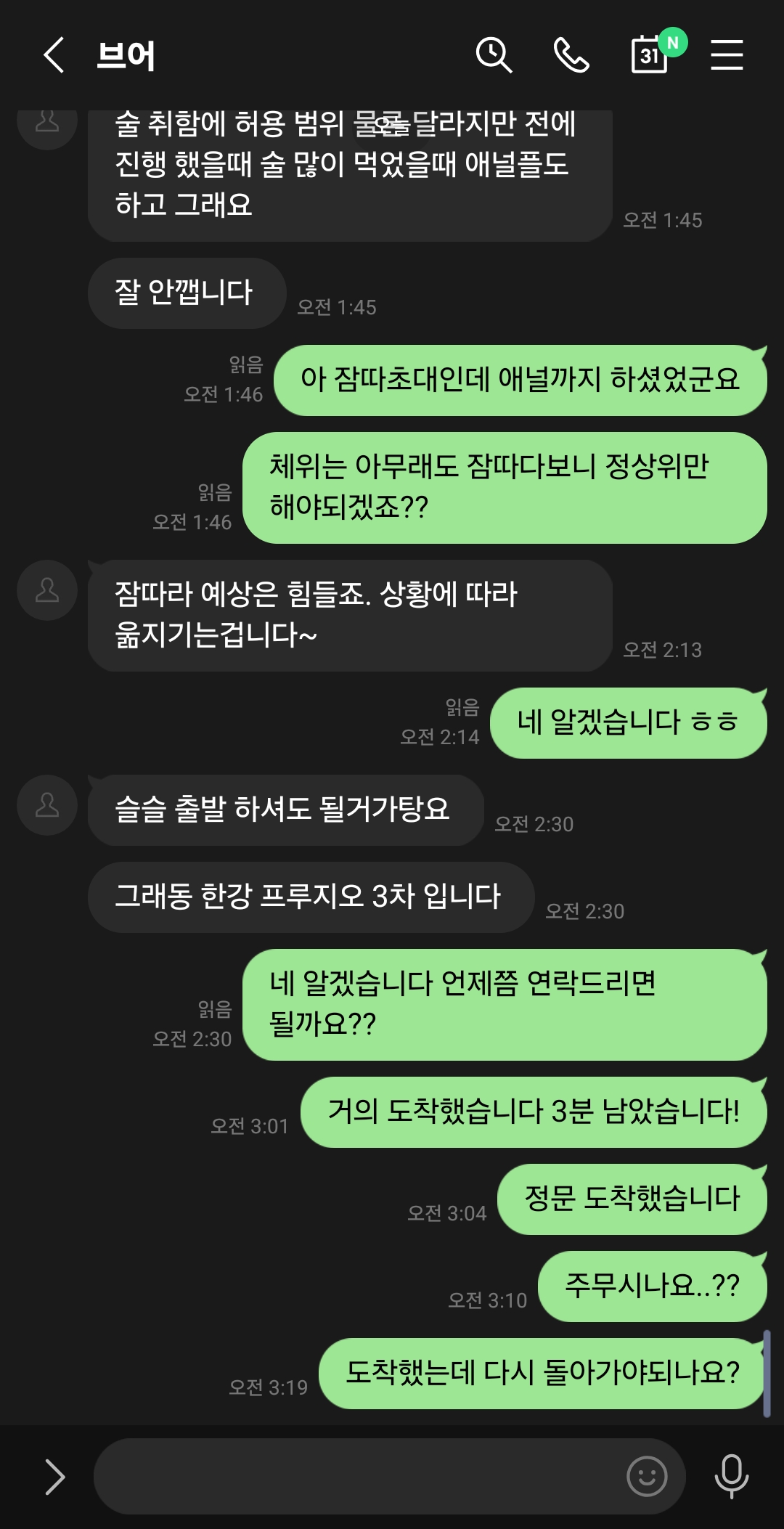Expand the attachment options arrow
The width and height of the screenshot is (784, 1529).
click(55, 1476)
